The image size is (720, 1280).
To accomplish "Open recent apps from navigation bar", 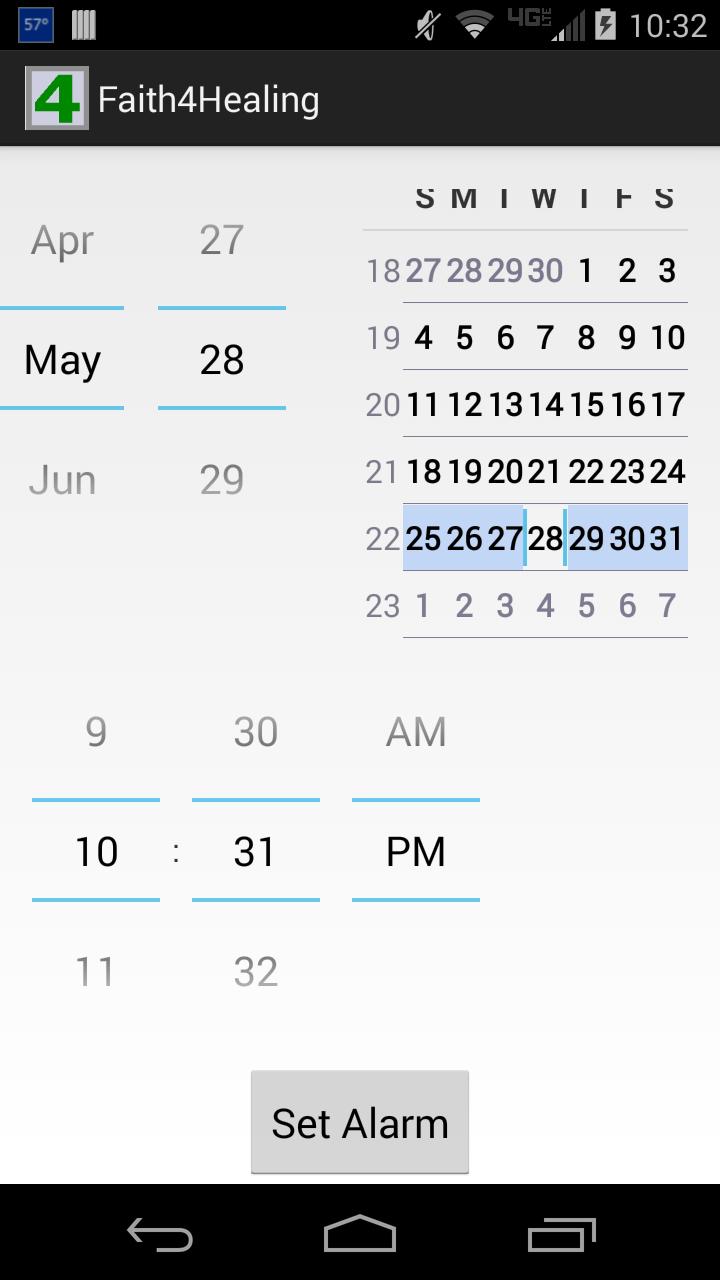I will point(561,1234).
